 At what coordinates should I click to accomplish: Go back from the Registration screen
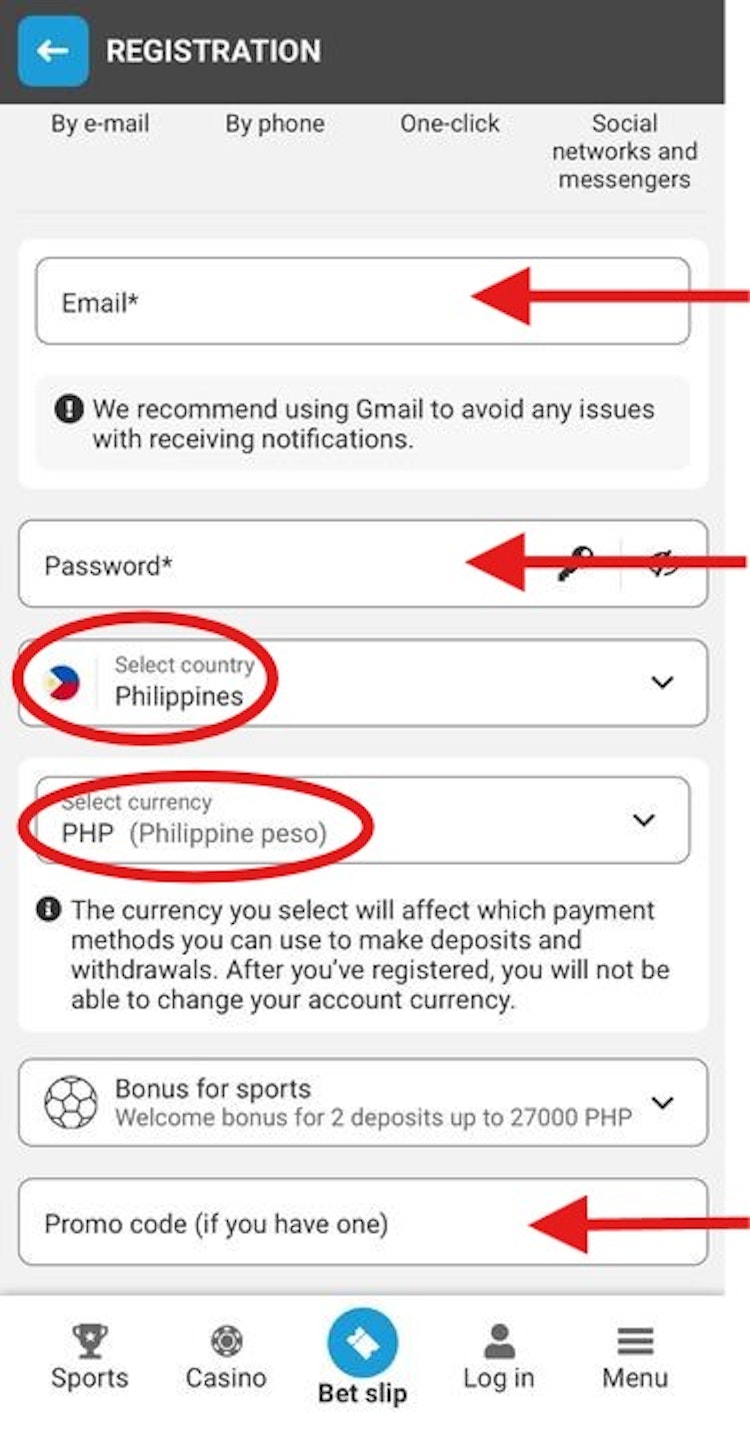point(52,51)
